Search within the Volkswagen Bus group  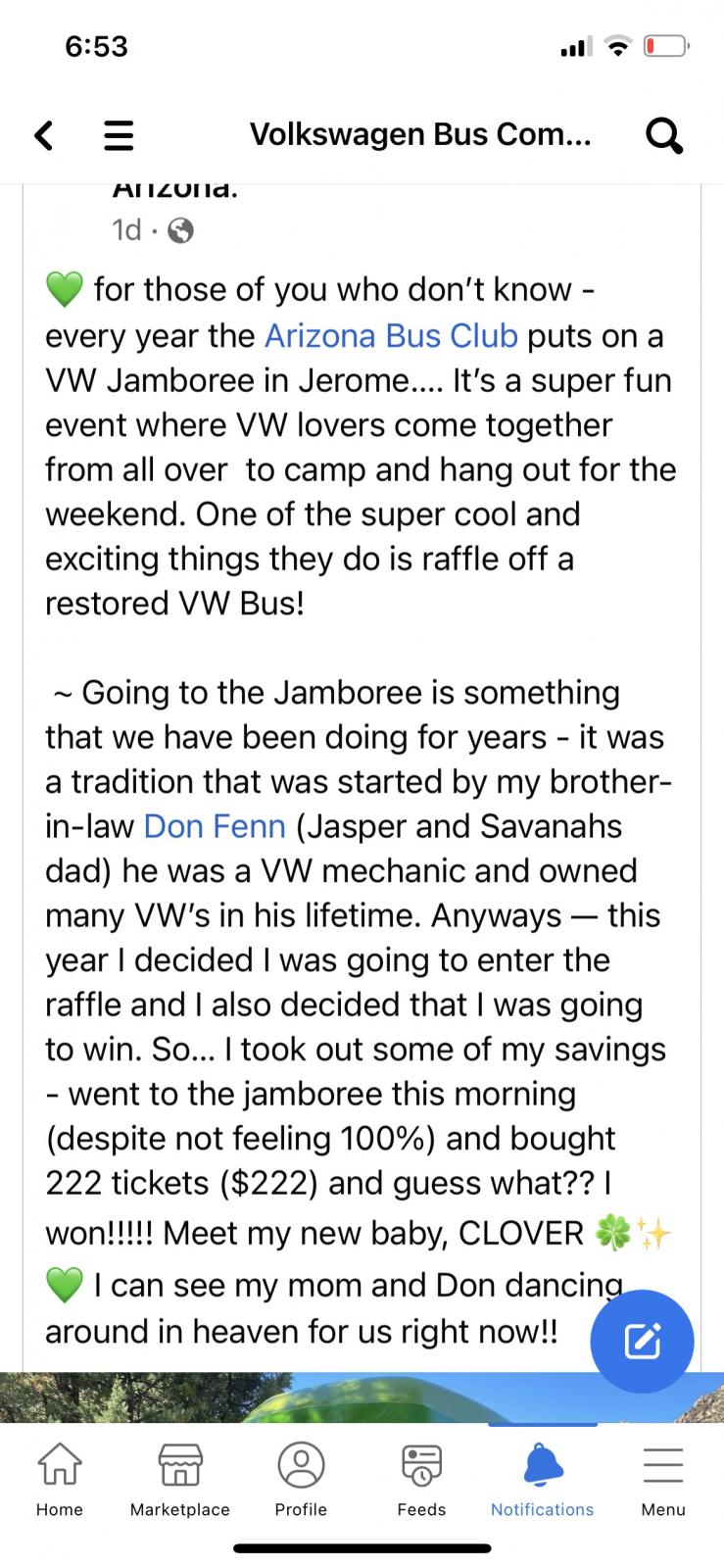pyautogui.click(x=663, y=135)
